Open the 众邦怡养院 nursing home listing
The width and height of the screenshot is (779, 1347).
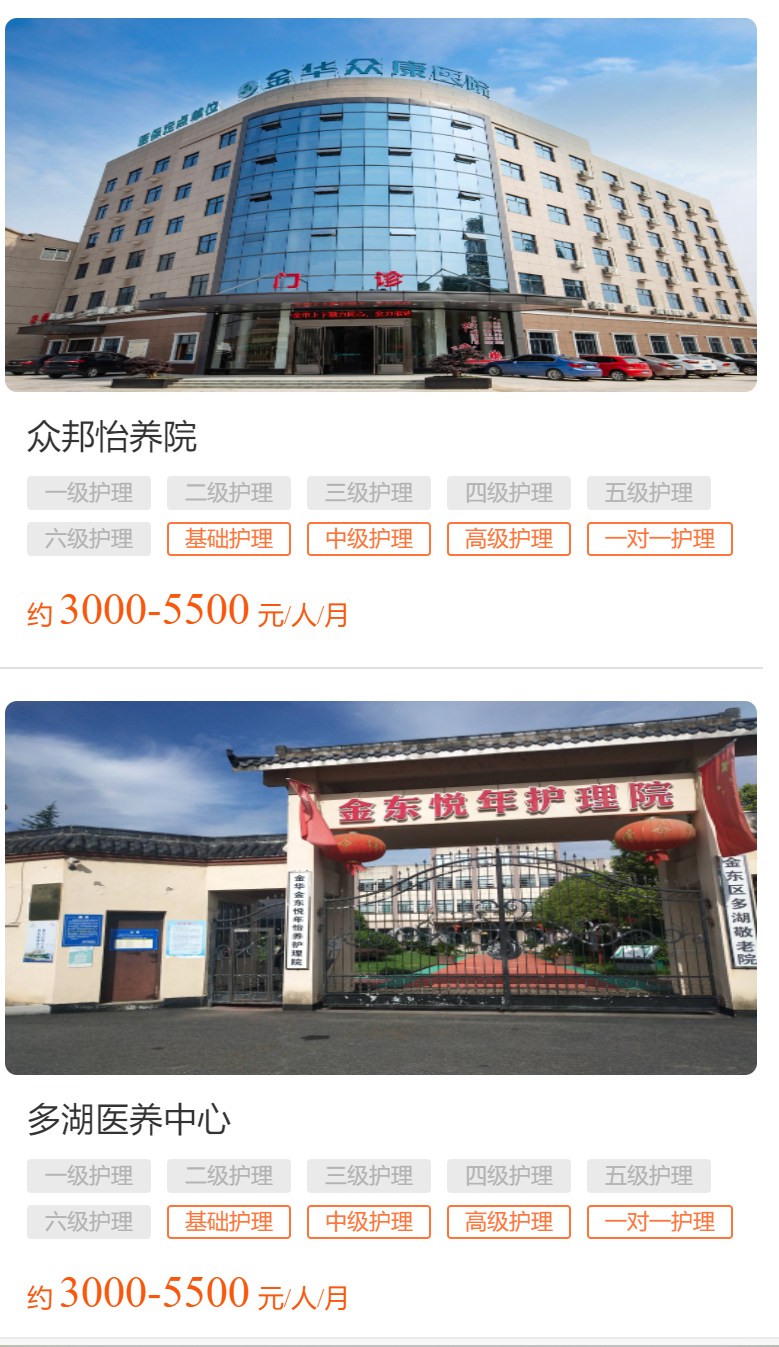pyautogui.click(x=112, y=437)
